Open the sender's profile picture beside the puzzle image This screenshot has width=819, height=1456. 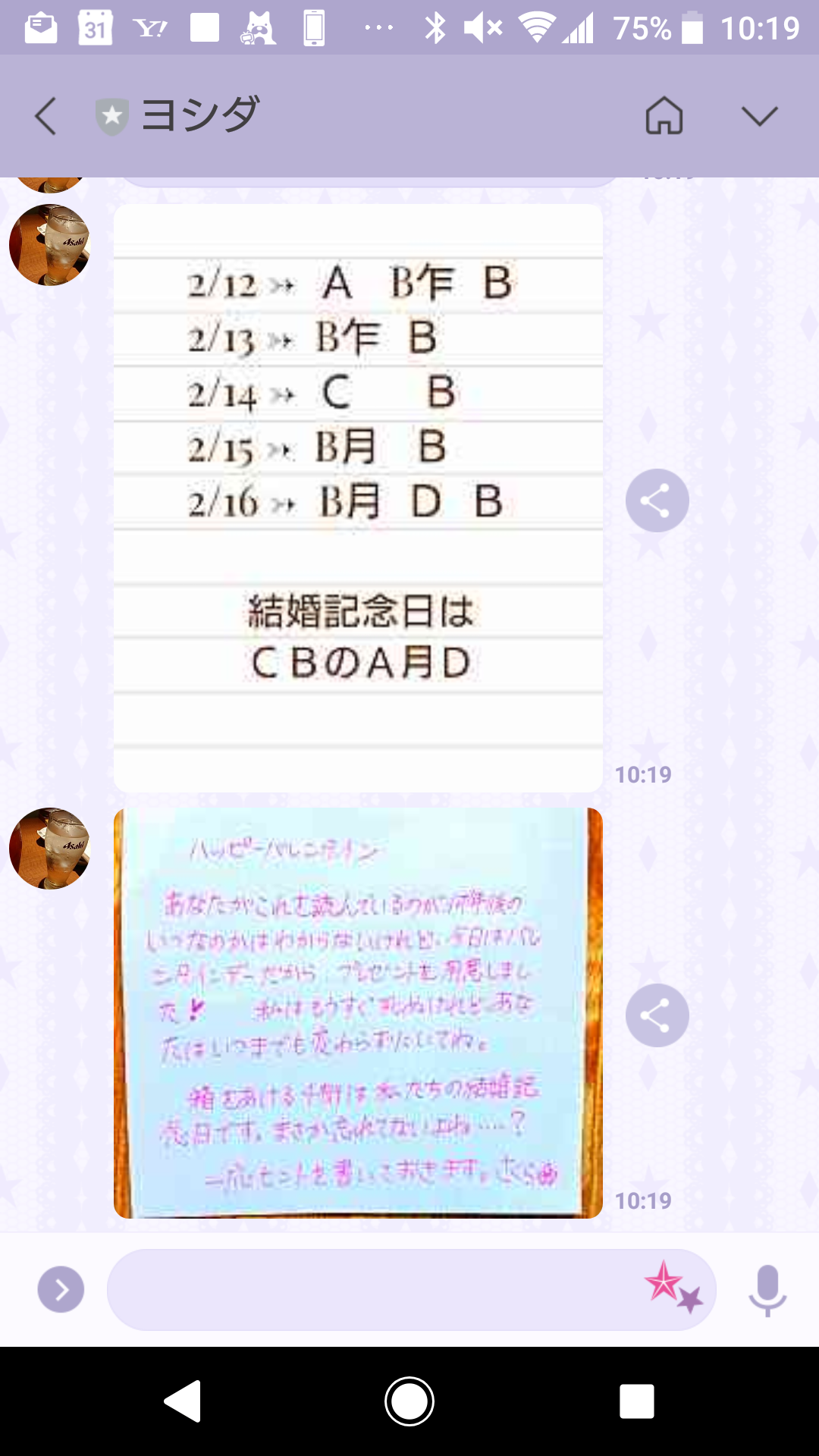click(x=49, y=245)
